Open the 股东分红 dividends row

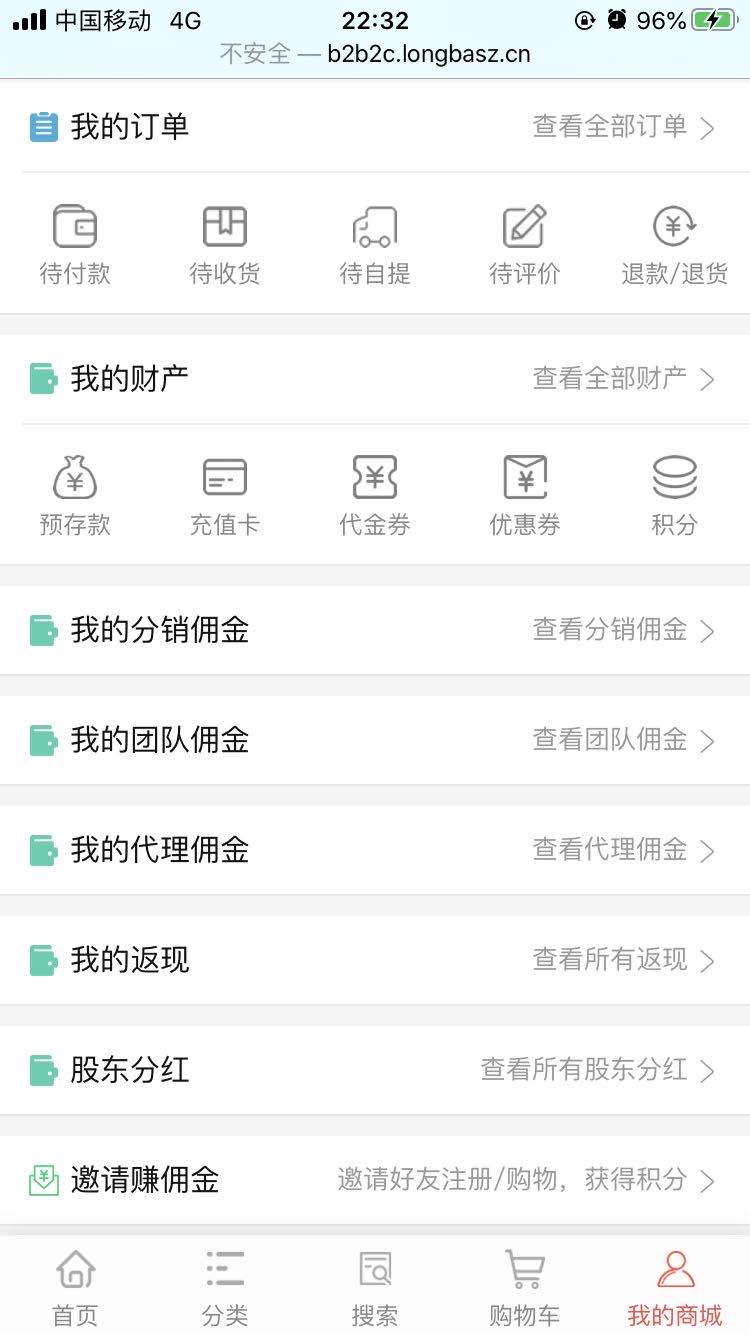[375, 1070]
